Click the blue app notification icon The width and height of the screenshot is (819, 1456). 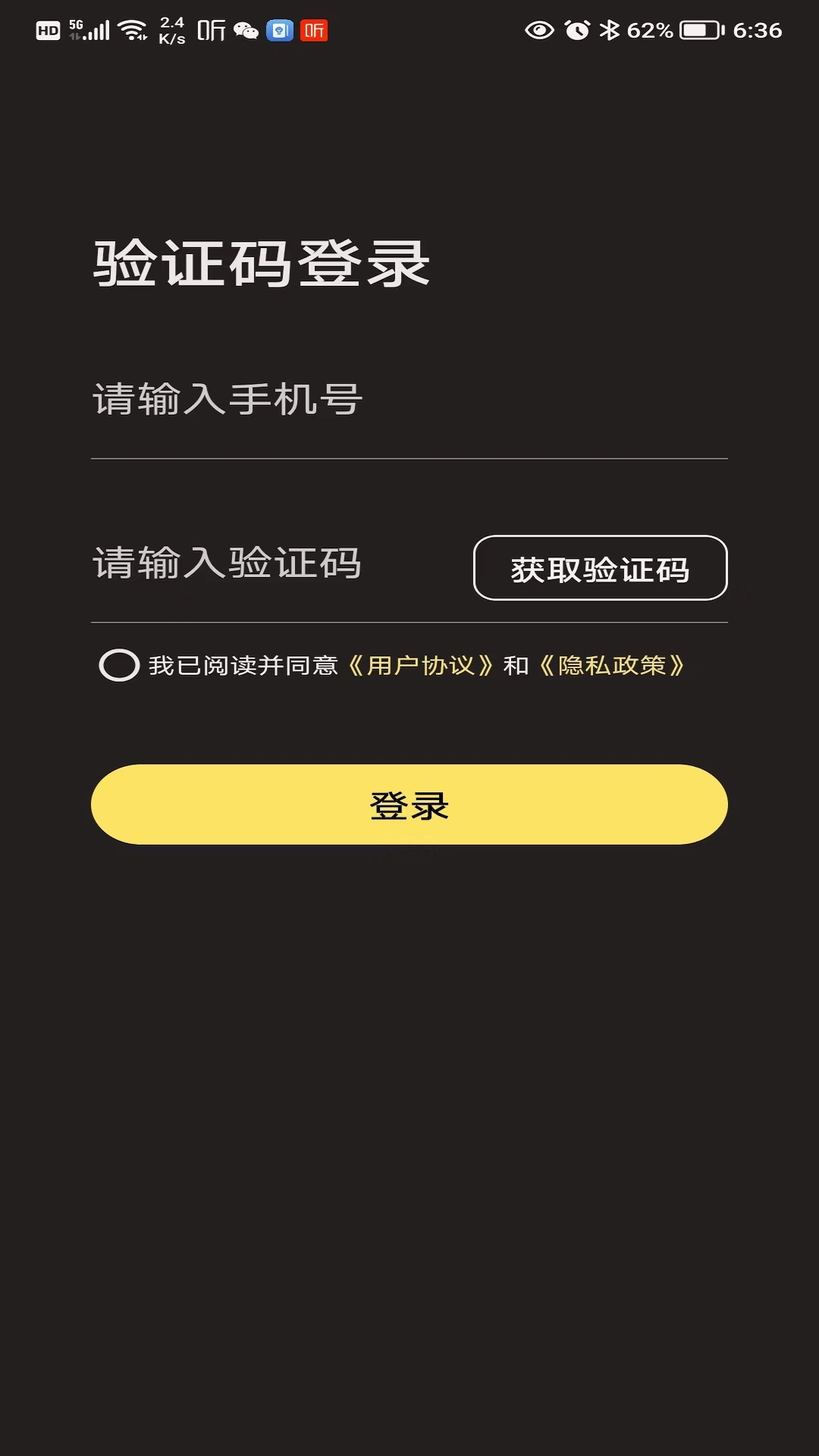click(282, 32)
